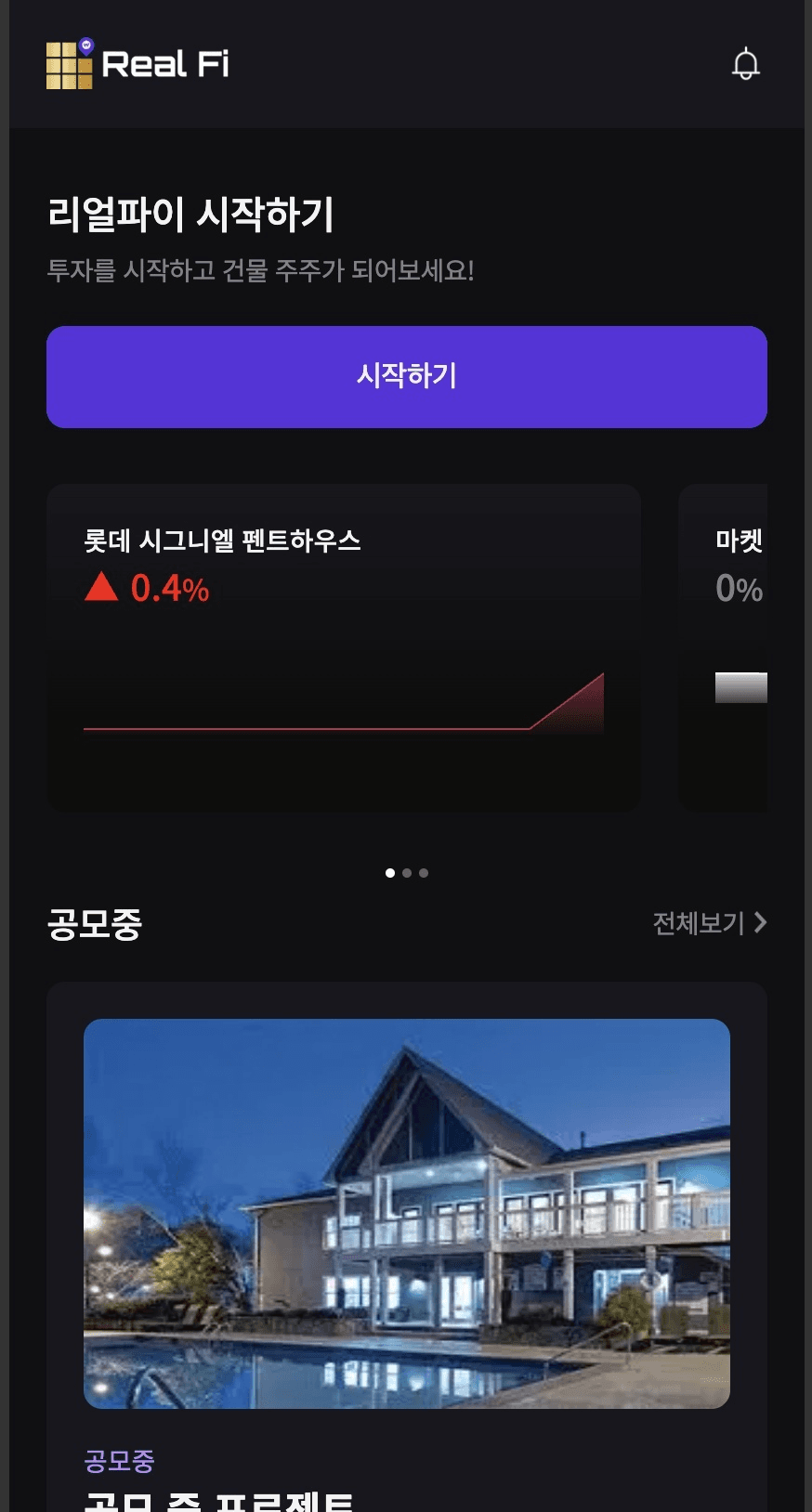812x1512 pixels.
Task: Select the first carousel dot
Action: coord(390,873)
